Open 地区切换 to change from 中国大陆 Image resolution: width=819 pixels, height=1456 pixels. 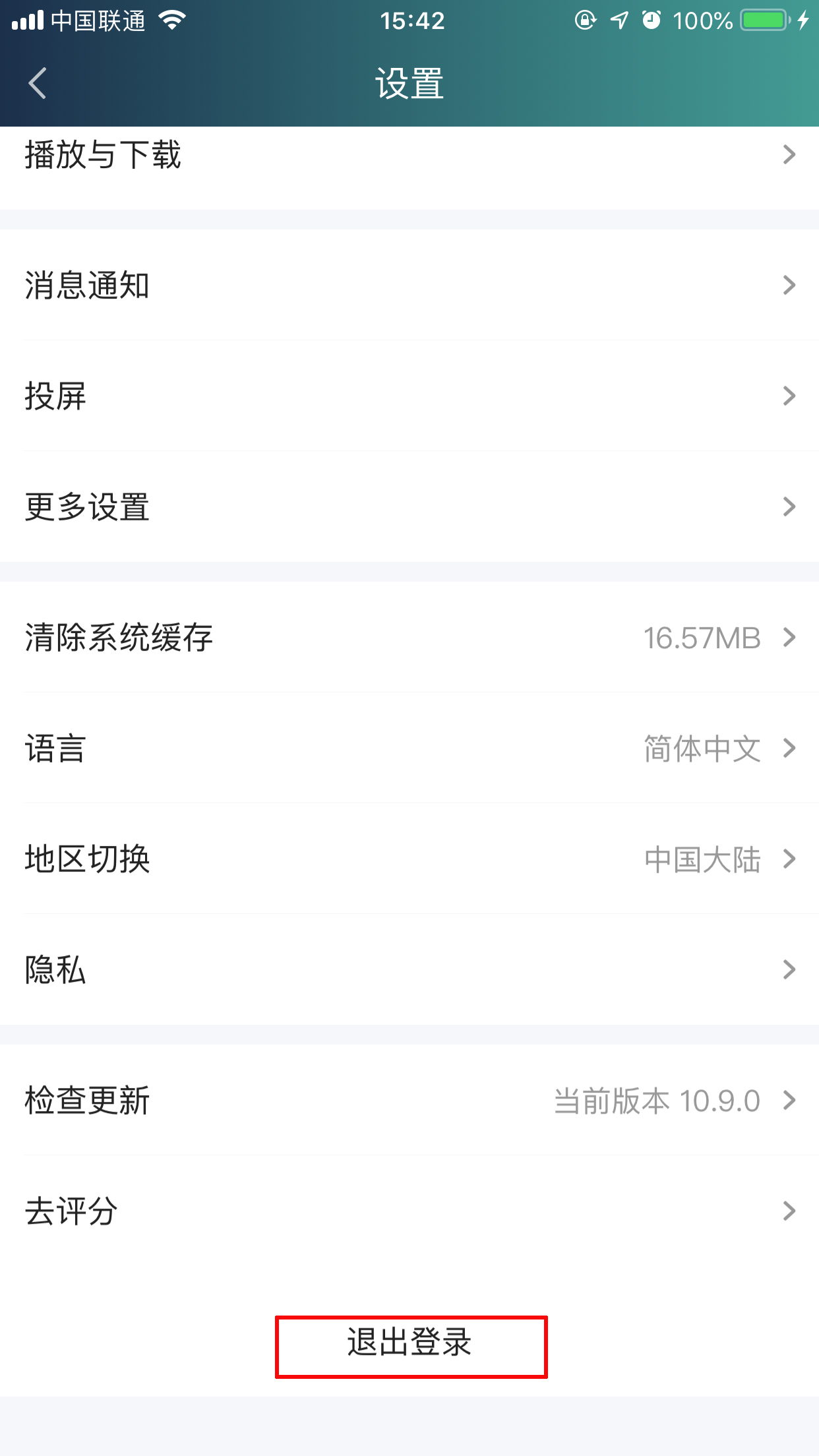pos(409,859)
